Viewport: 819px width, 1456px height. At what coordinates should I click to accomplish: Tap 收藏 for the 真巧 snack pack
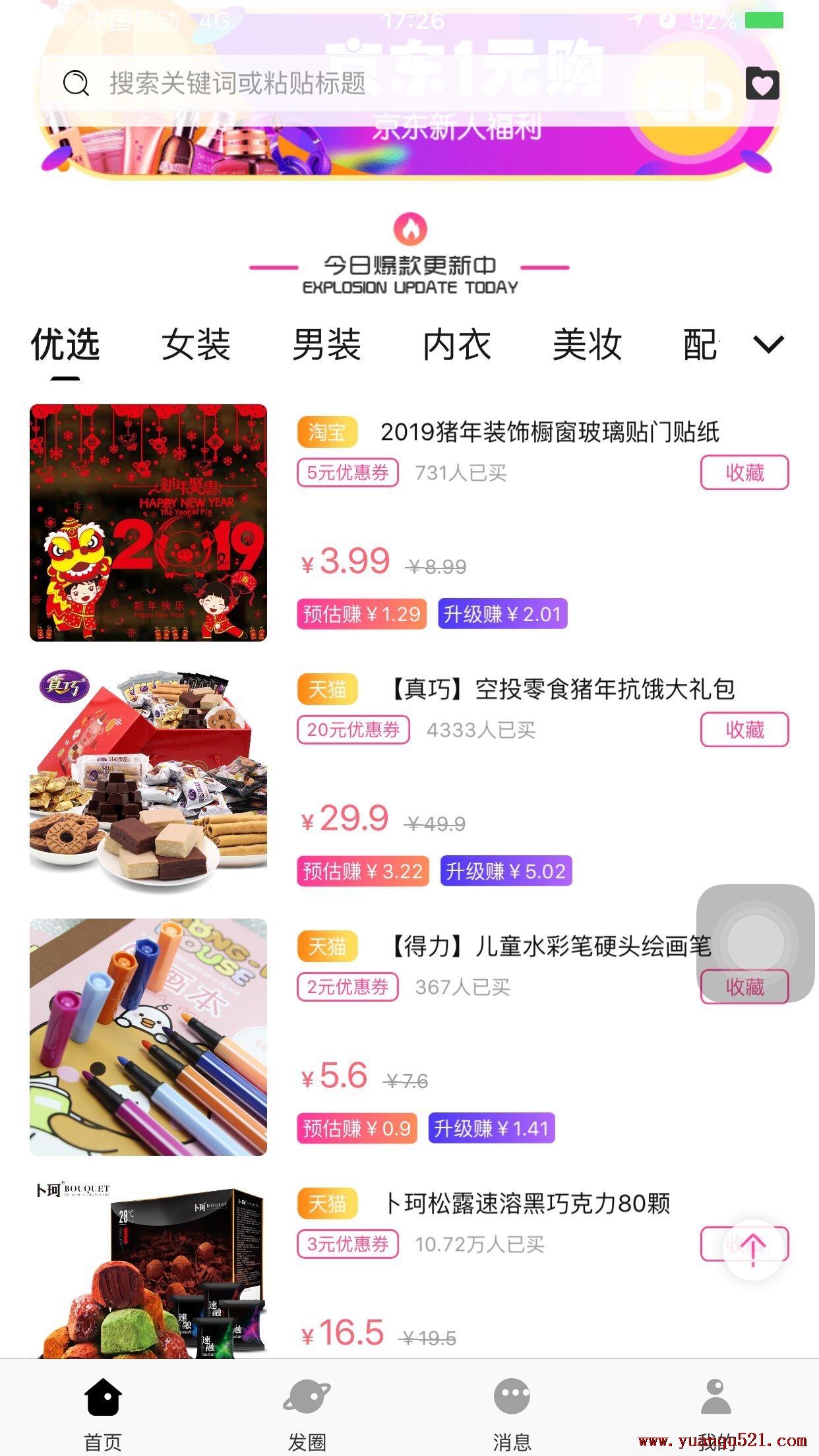(744, 729)
